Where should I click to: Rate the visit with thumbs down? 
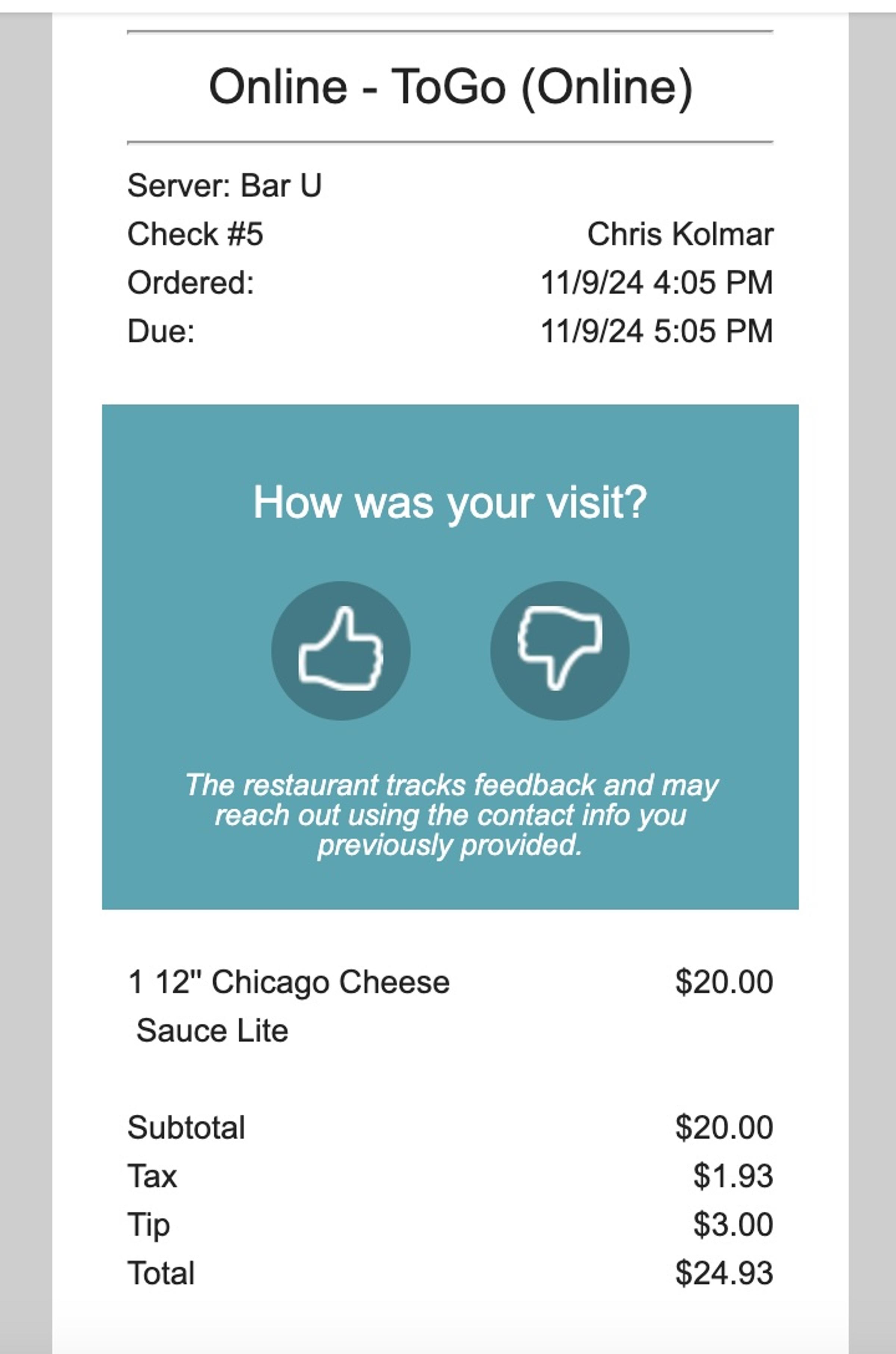[x=559, y=650]
